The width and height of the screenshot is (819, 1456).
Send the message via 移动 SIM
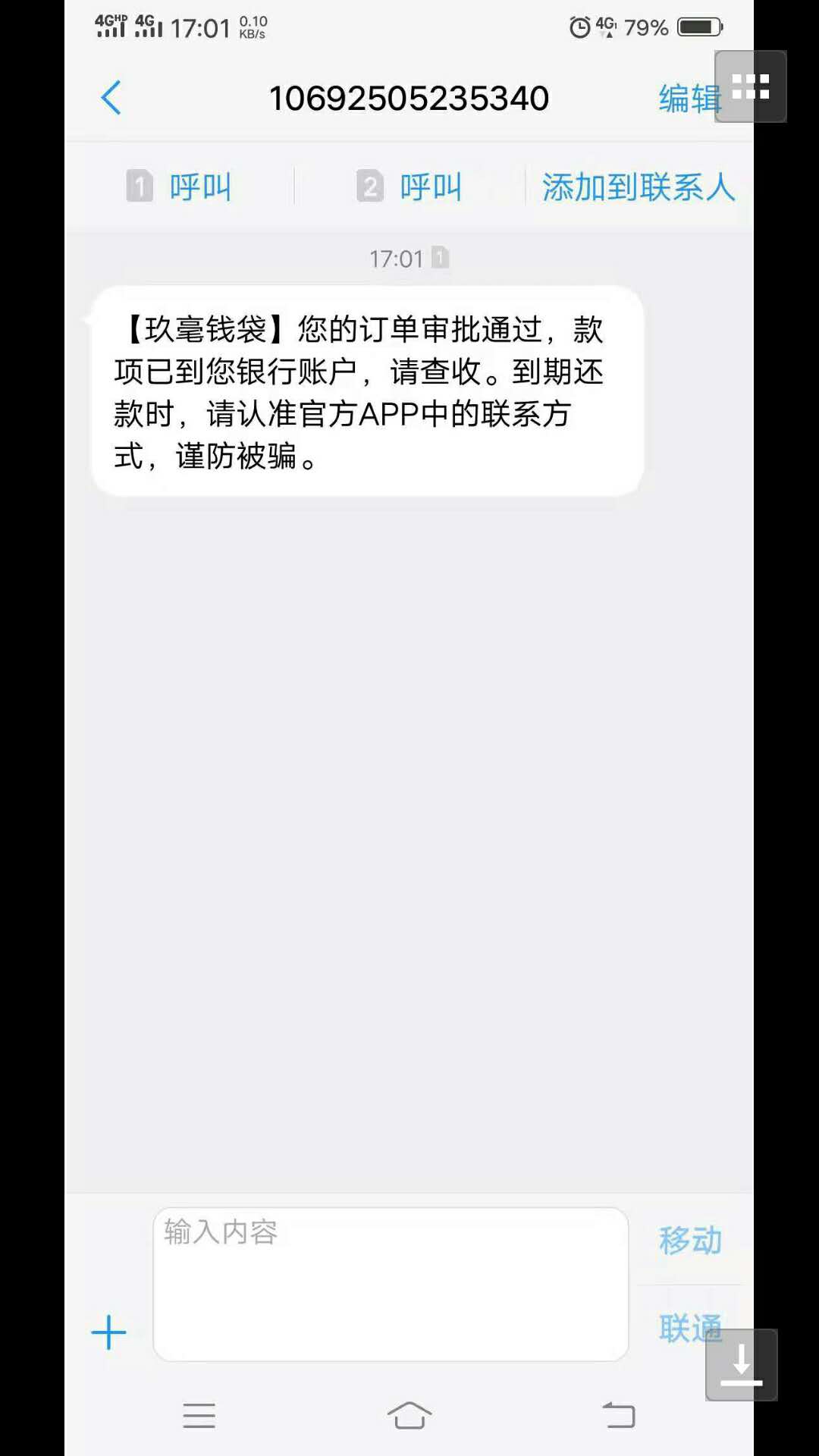tap(690, 1241)
